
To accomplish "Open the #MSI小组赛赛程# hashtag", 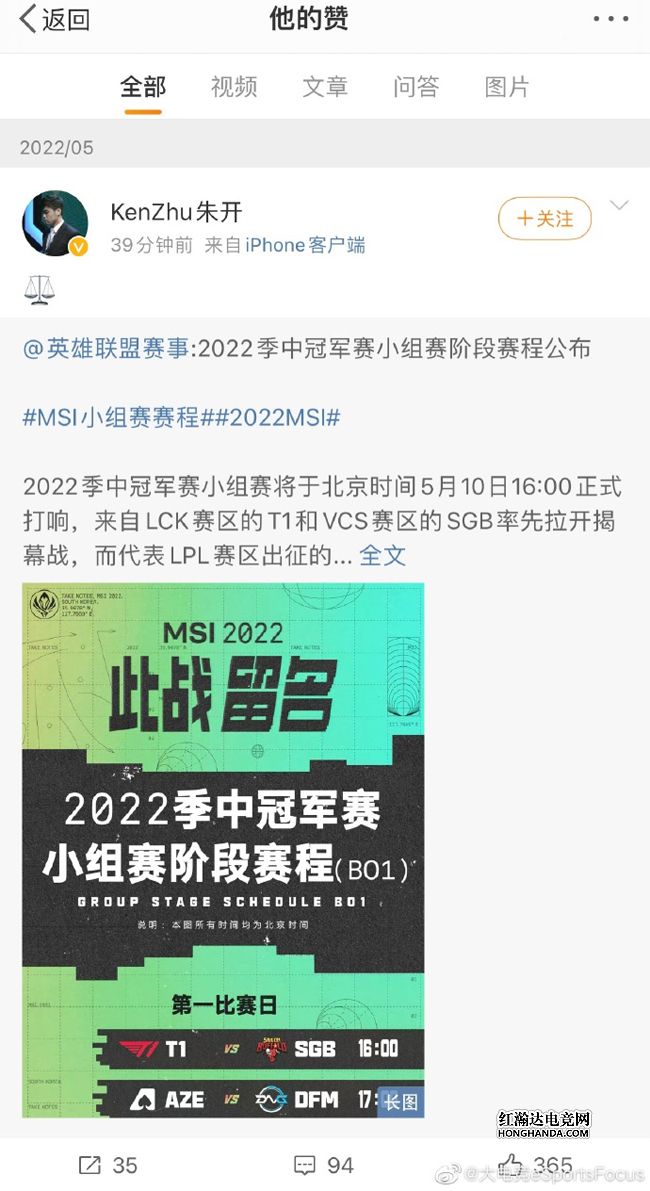I will pos(112,418).
